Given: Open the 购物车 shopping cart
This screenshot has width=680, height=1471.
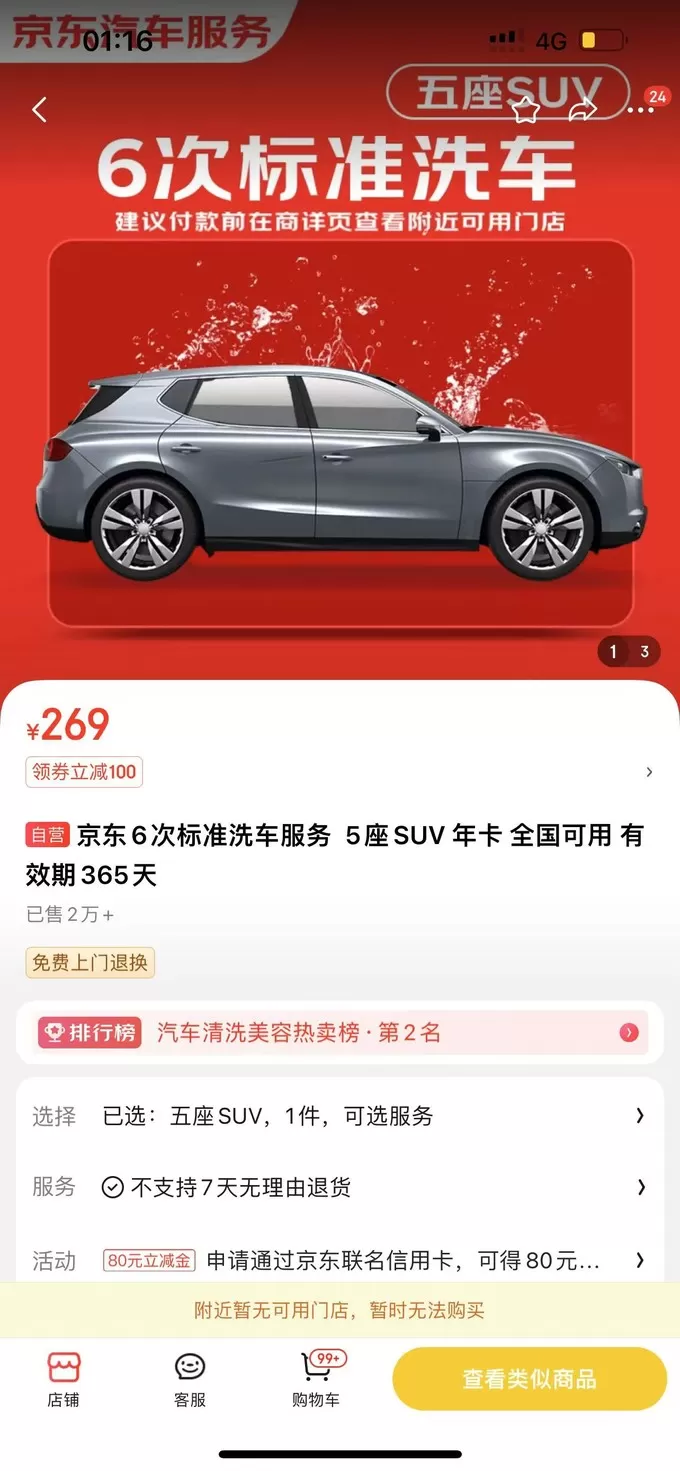Looking at the screenshot, I should pos(316,1379).
